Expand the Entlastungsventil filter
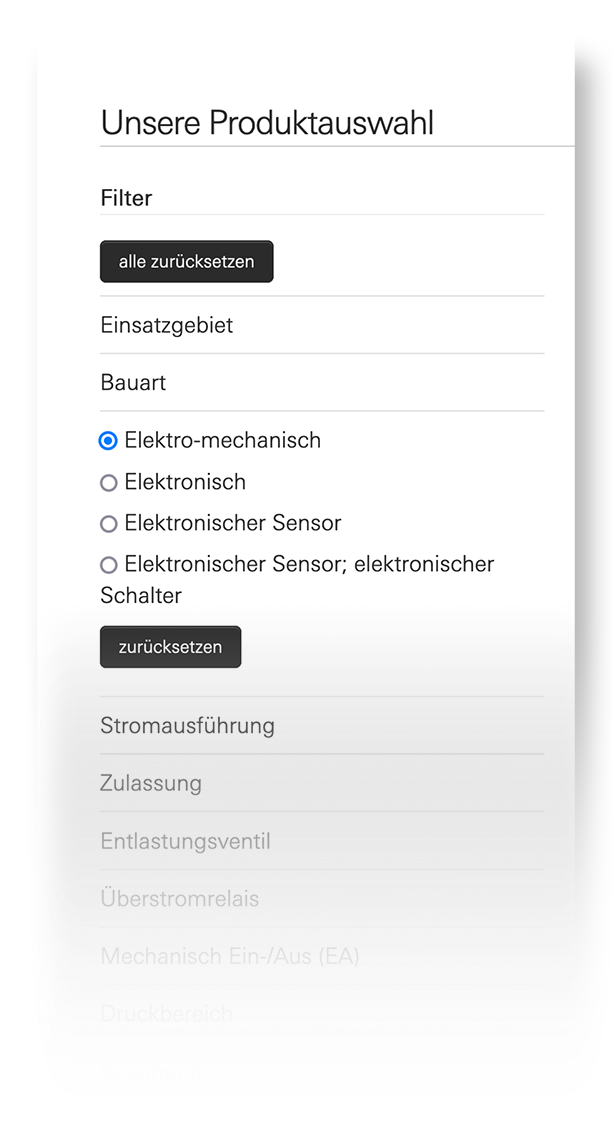The image size is (612, 1132). pyautogui.click(x=322, y=841)
